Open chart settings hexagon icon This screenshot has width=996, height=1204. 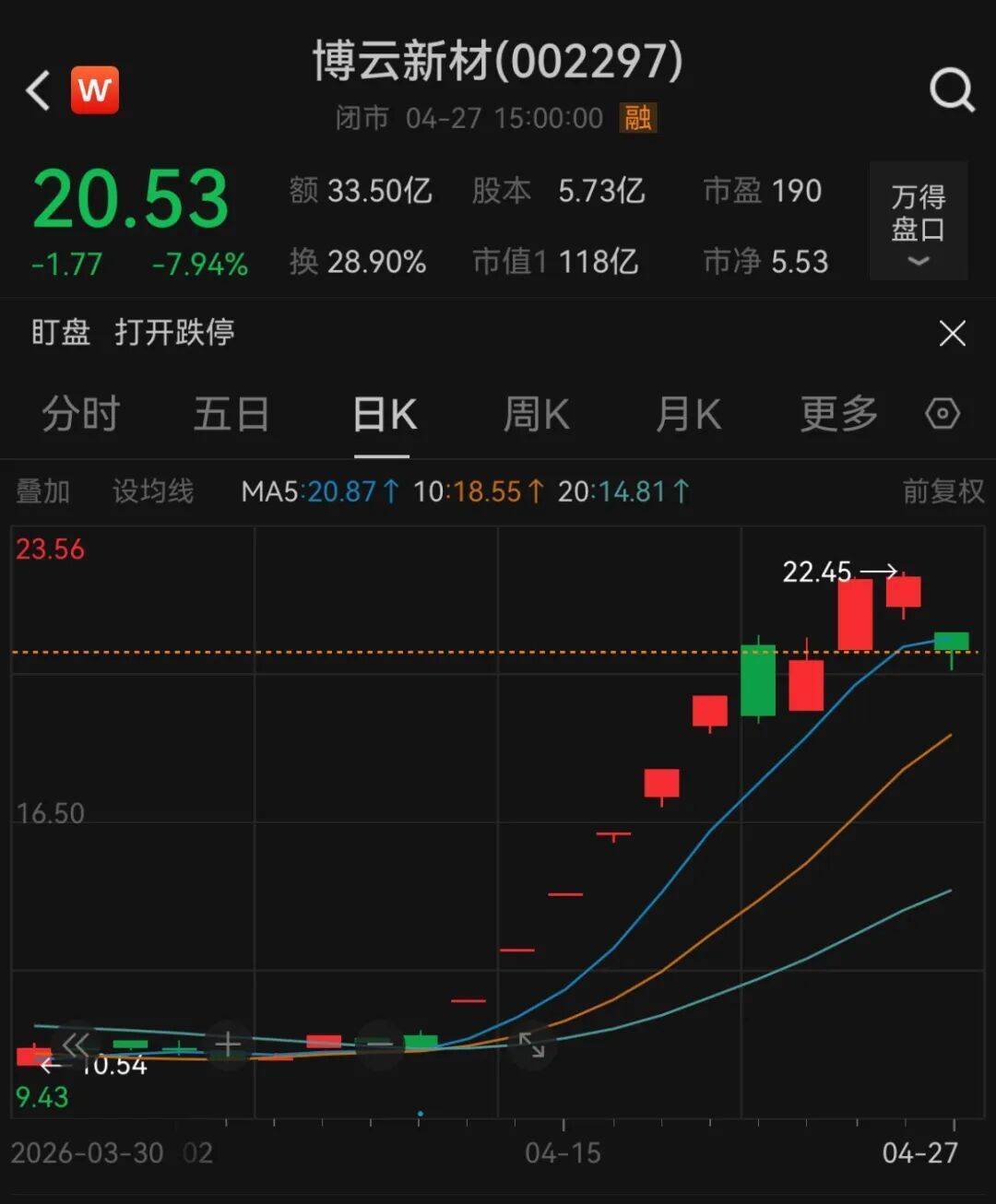point(943,414)
